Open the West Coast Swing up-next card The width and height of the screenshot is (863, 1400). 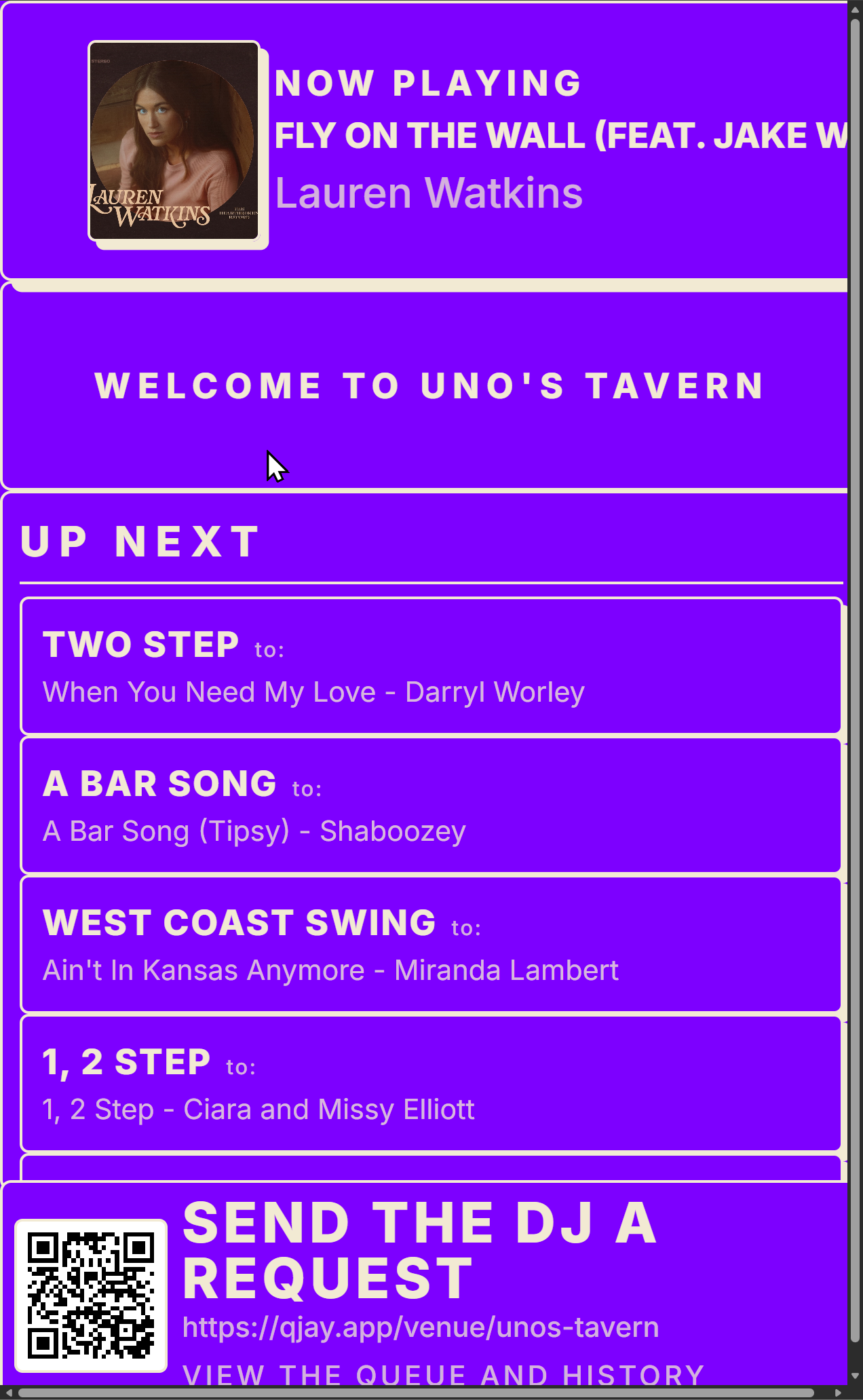(x=431, y=945)
